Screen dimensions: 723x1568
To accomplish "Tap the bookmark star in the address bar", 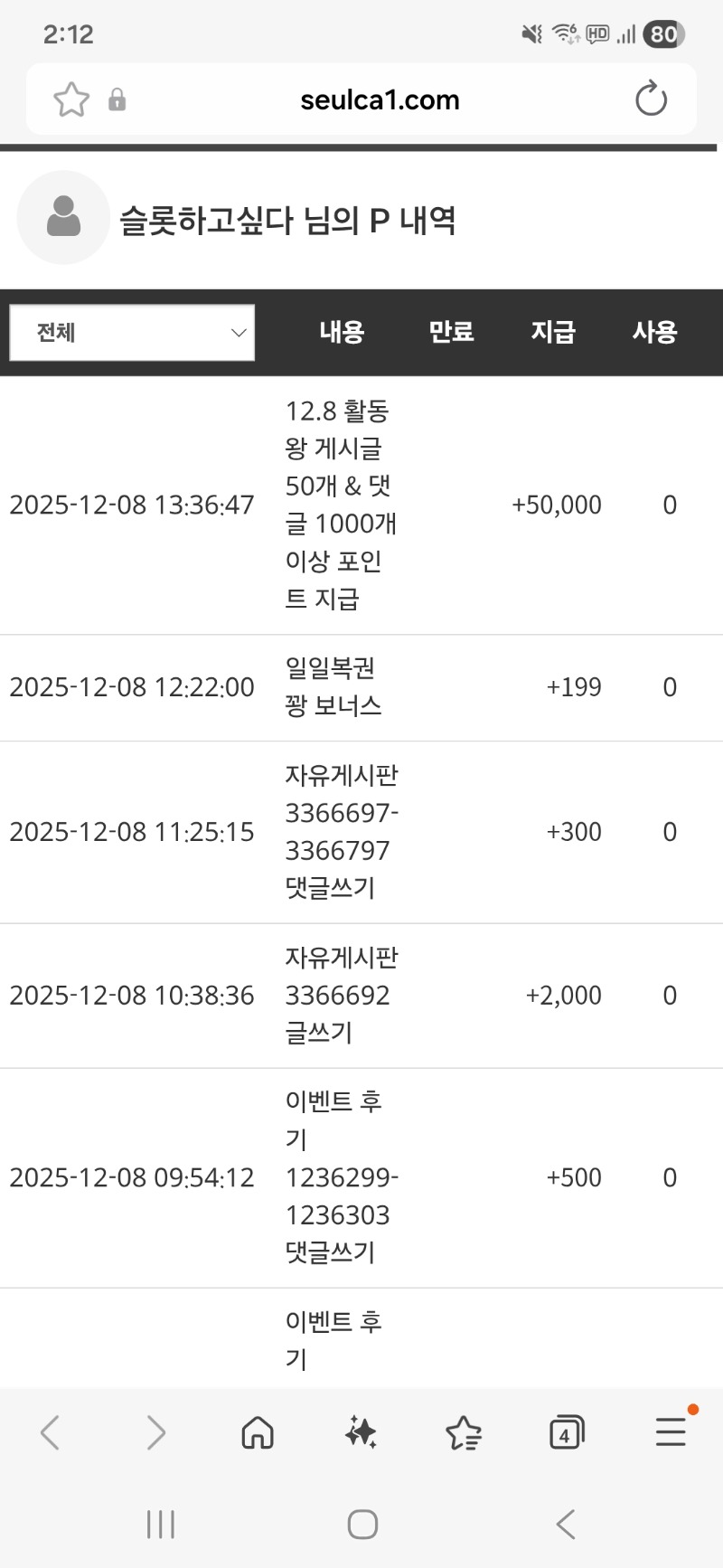I will point(70,99).
